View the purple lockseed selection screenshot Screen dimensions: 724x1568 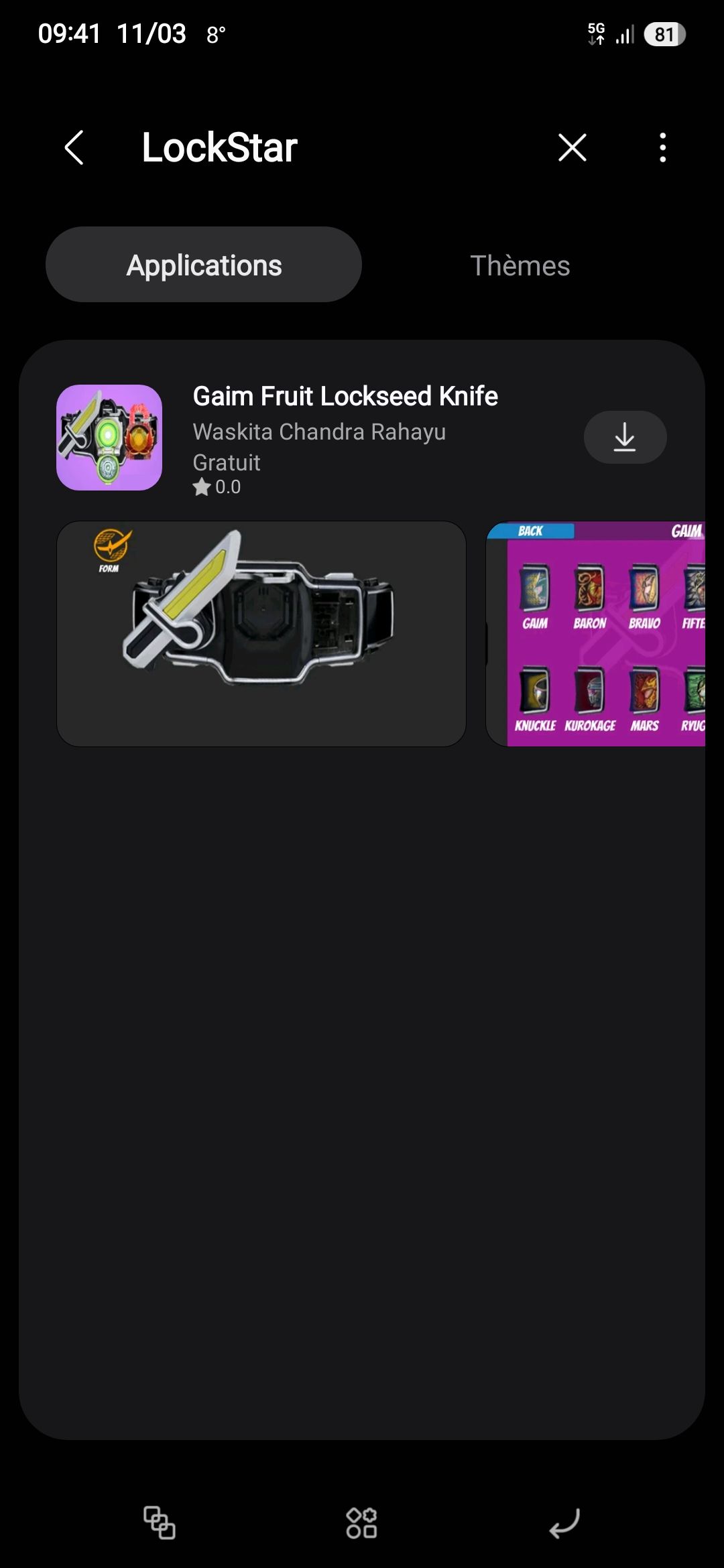coord(596,633)
